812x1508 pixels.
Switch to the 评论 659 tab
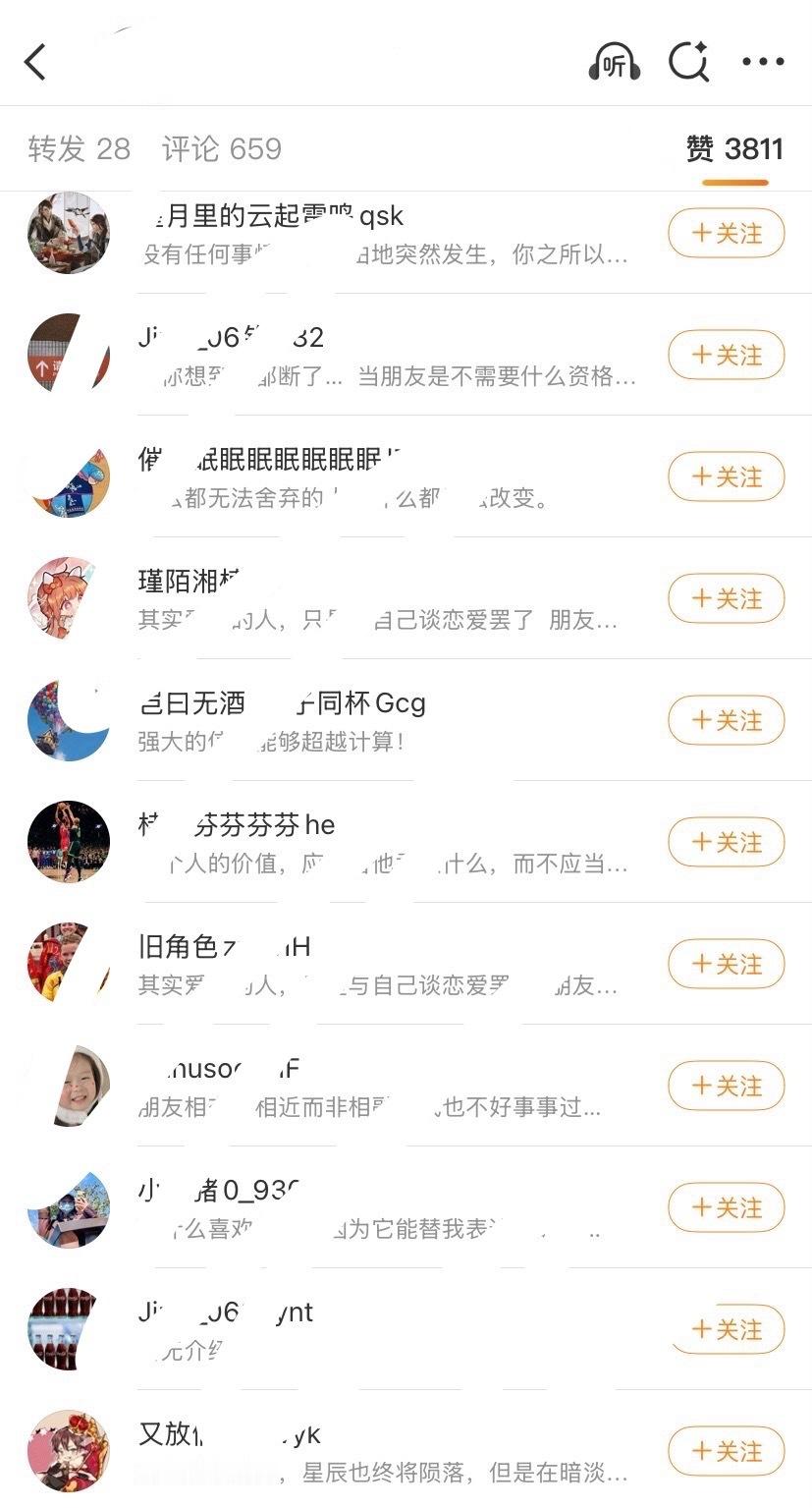click(222, 149)
